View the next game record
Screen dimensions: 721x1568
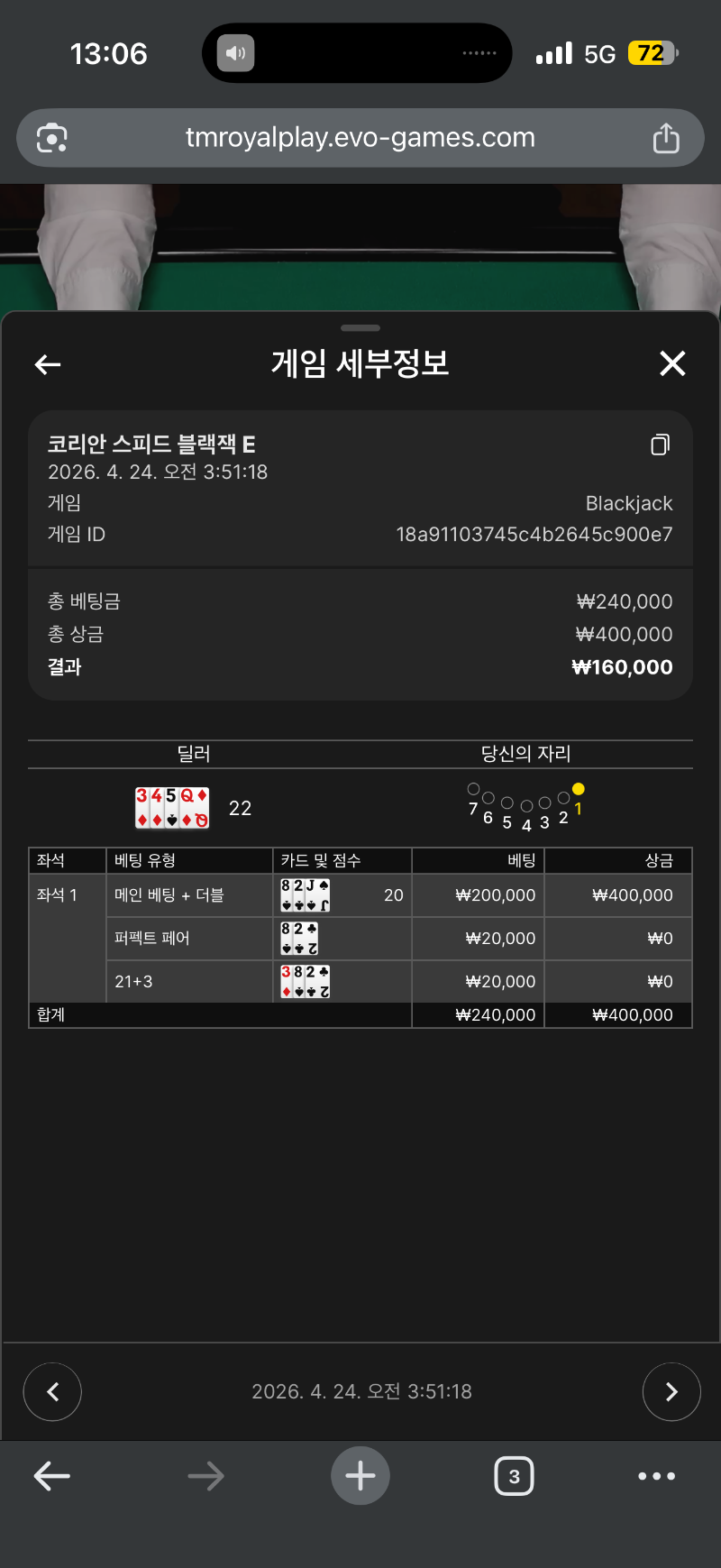(x=671, y=1391)
